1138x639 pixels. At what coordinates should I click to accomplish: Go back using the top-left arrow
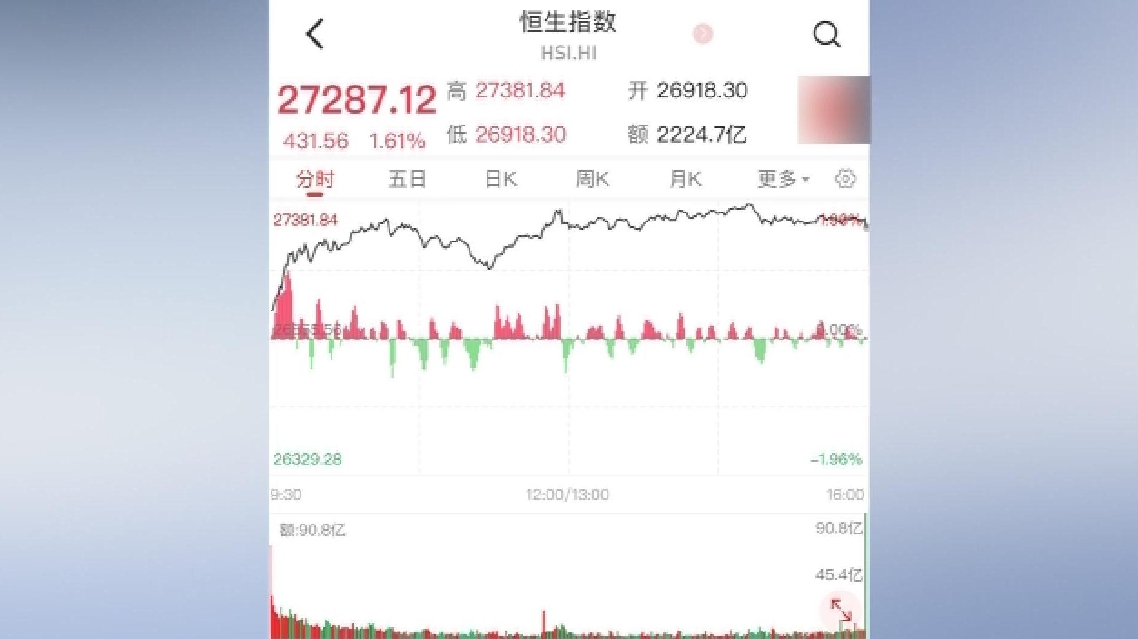[x=315, y=34]
